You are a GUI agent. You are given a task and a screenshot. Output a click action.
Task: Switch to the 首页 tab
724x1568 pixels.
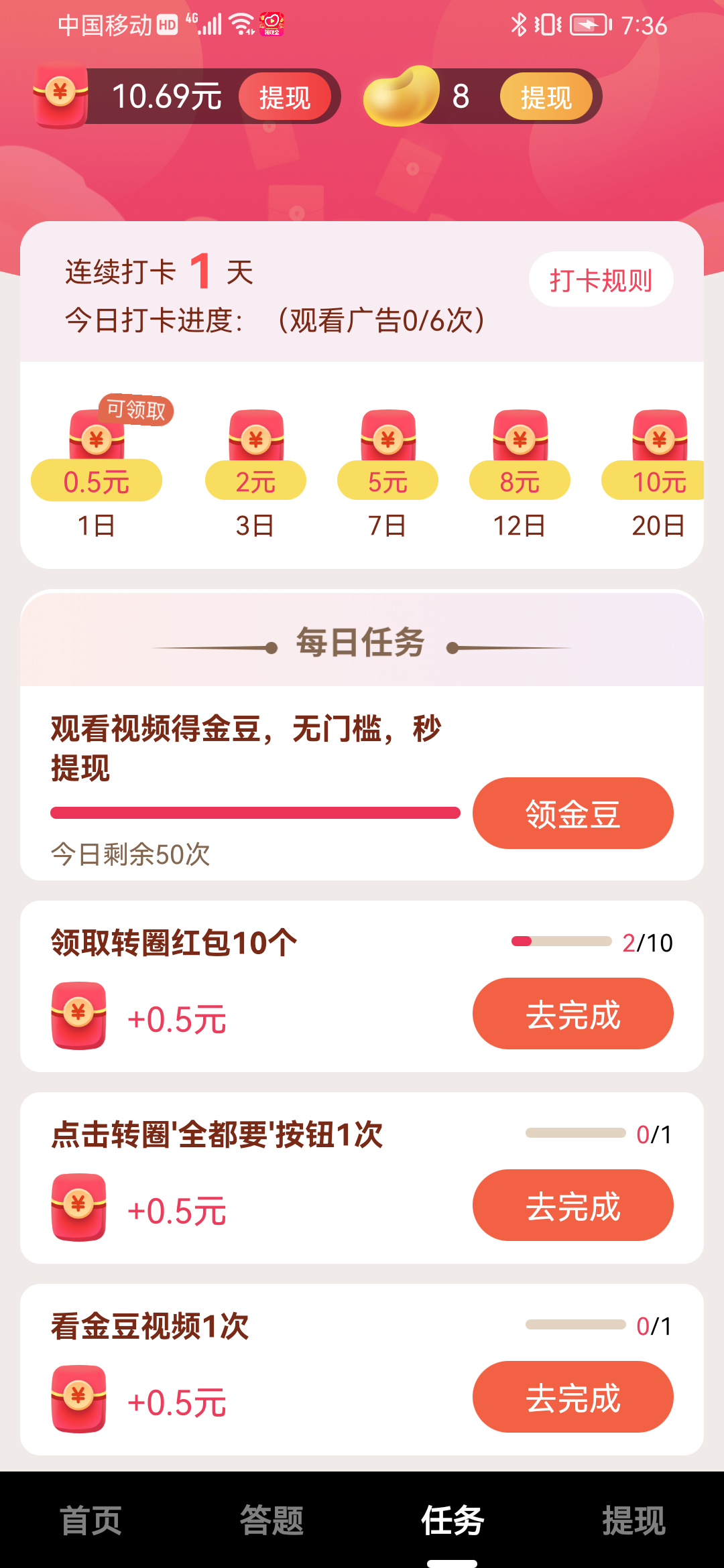point(90,1522)
